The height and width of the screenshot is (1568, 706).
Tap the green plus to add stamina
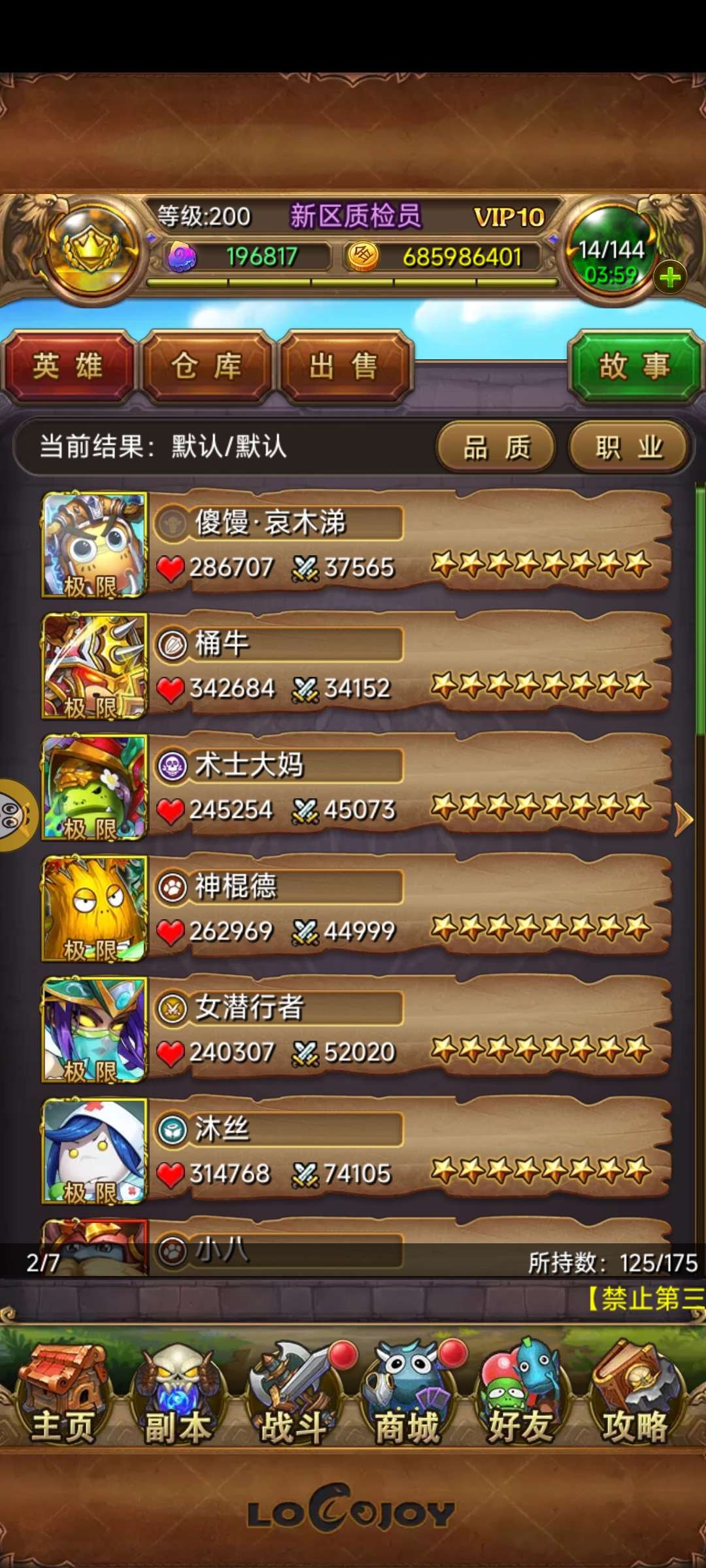(670, 278)
